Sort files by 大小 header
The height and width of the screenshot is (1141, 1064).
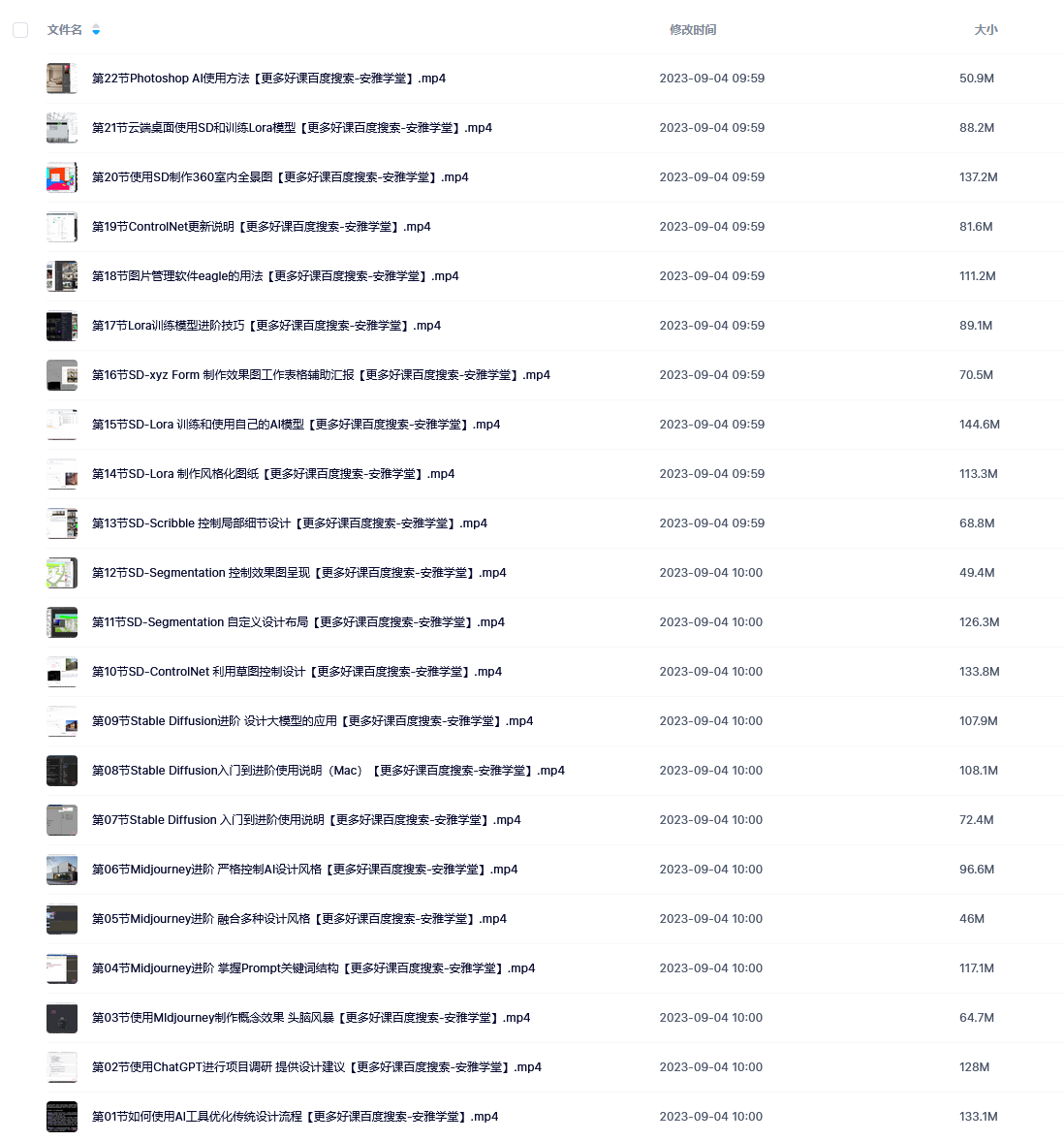point(986,30)
